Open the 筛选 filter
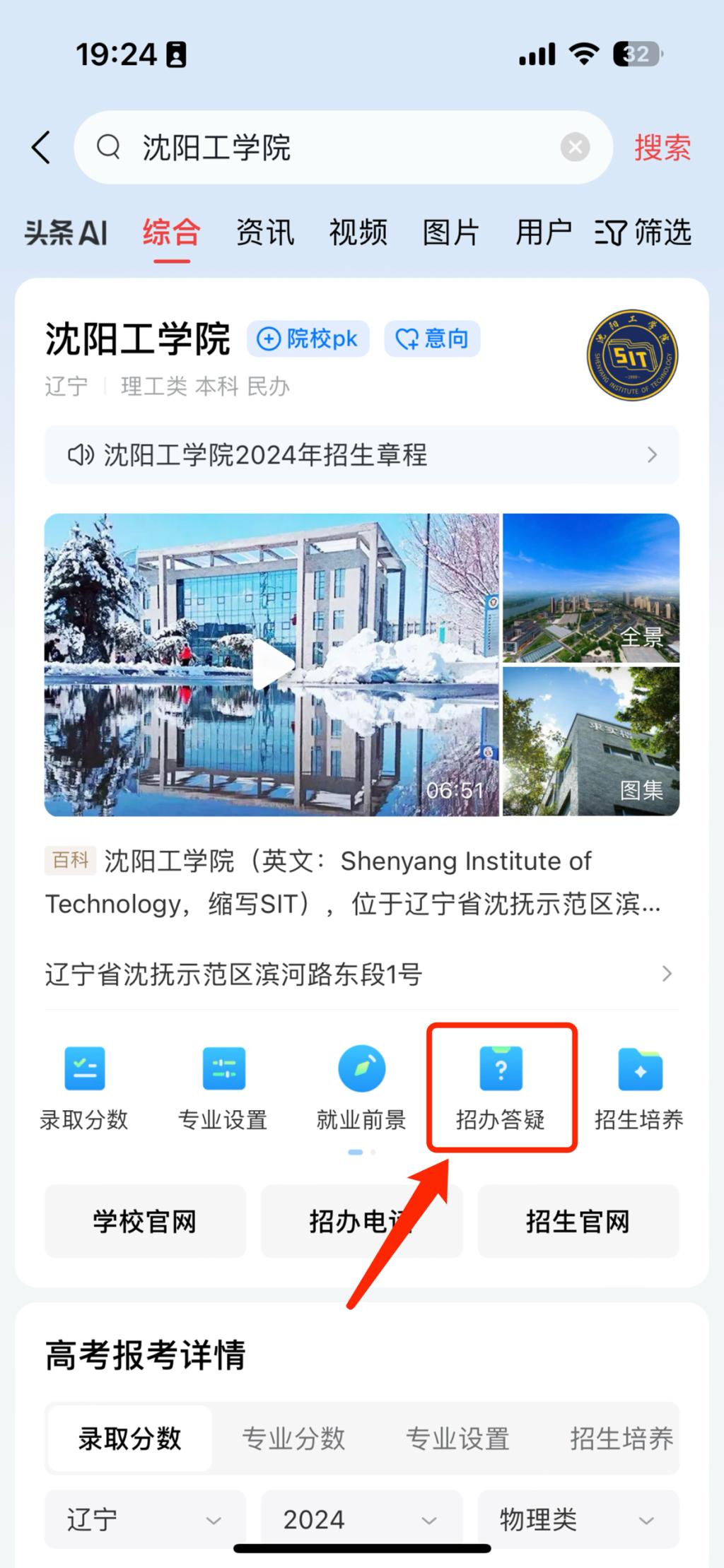724x1568 pixels. point(642,232)
